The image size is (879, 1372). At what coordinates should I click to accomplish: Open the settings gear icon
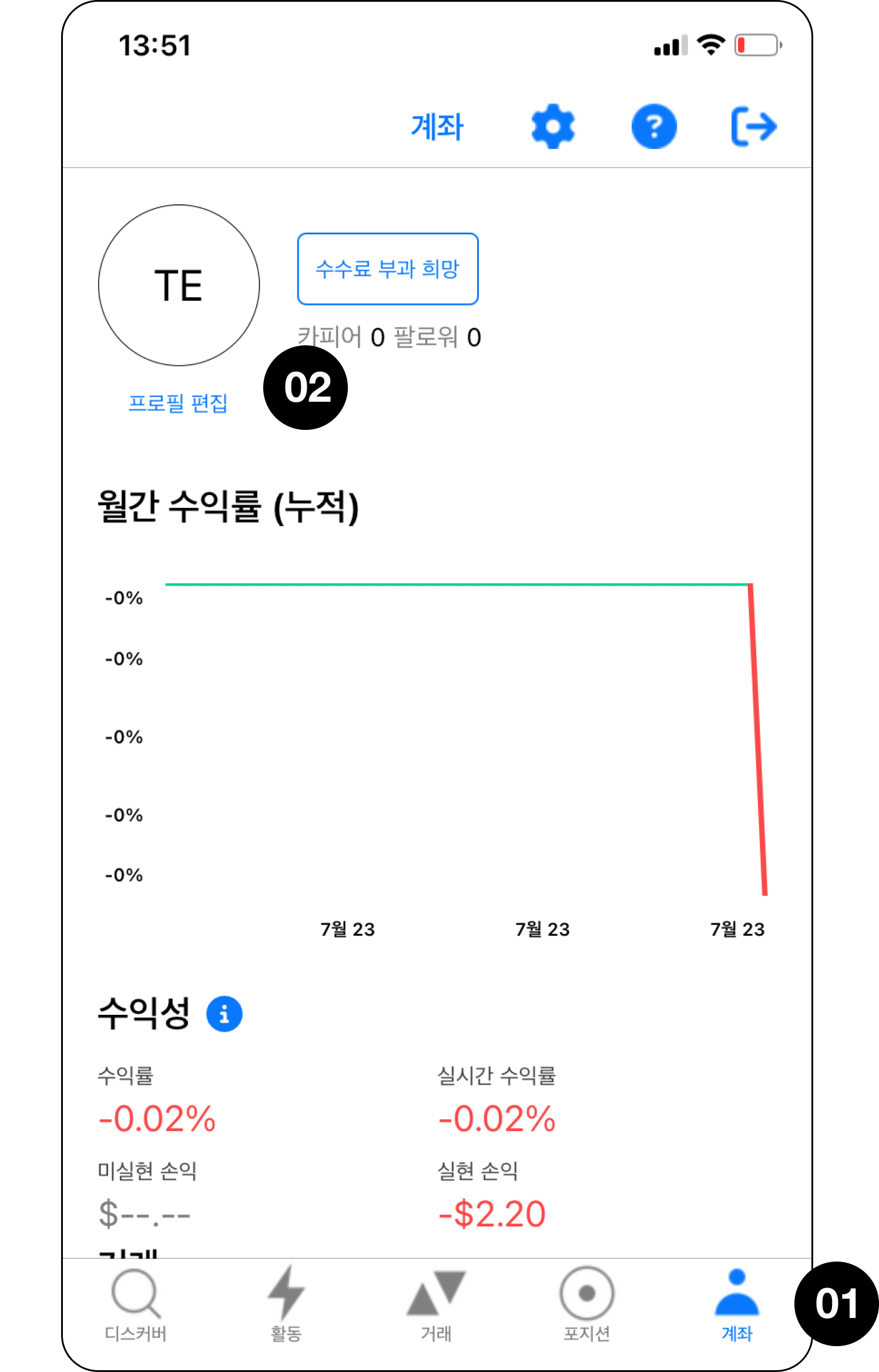[552, 126]
